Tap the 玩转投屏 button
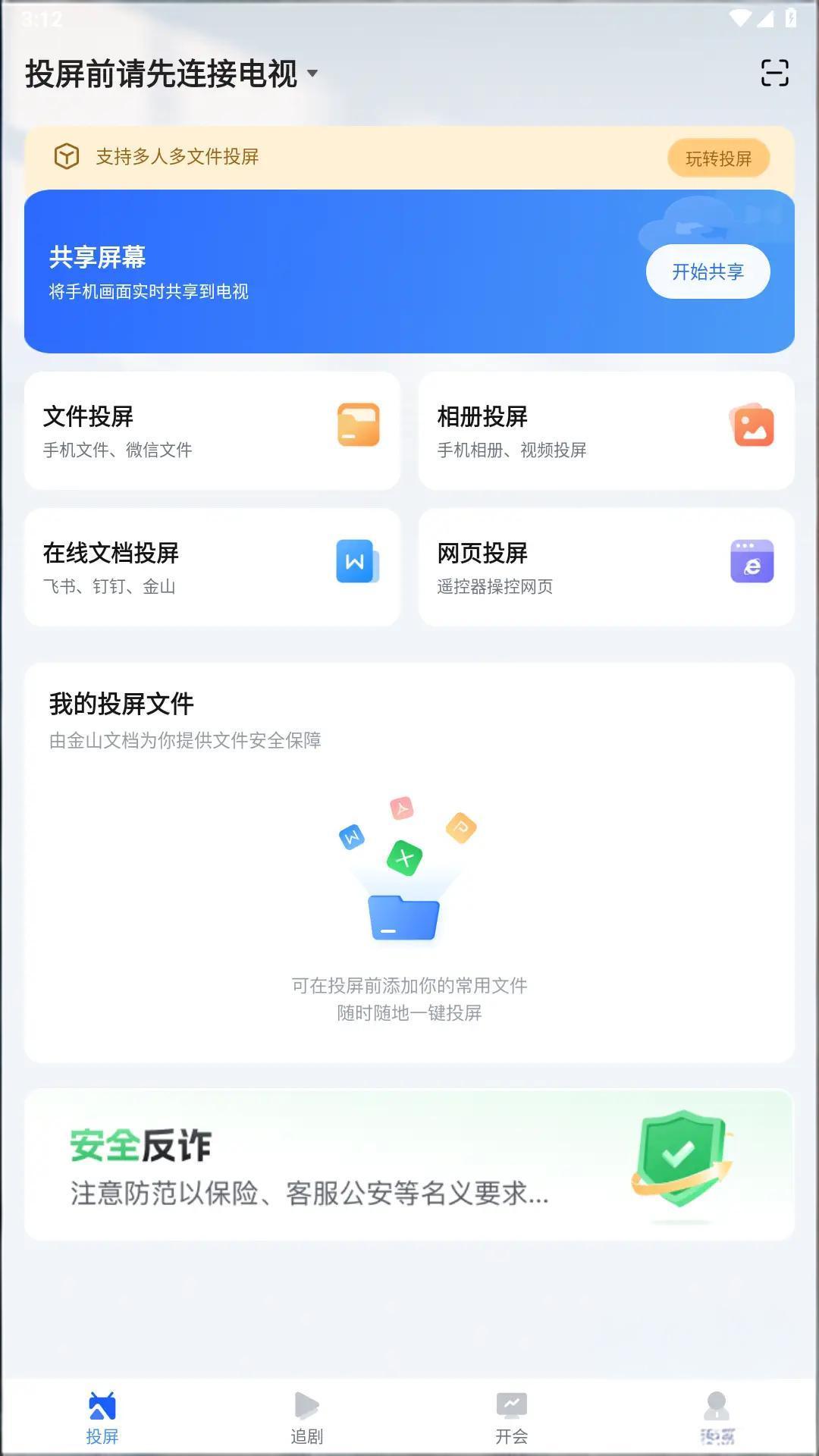The width and height of the screenshot is (819, 1456). point(718,158)
